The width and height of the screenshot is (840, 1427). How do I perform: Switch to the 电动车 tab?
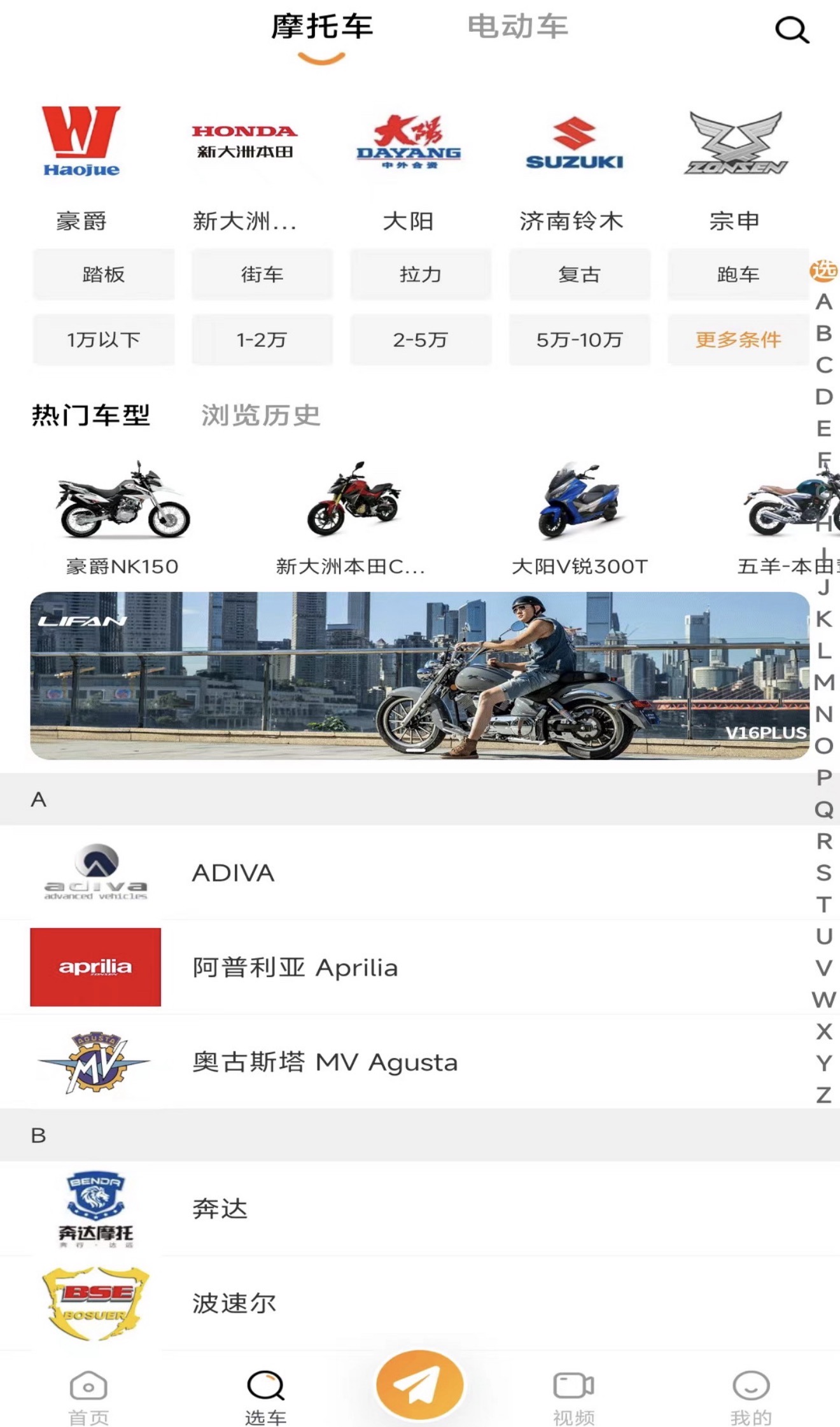point(517,27)
